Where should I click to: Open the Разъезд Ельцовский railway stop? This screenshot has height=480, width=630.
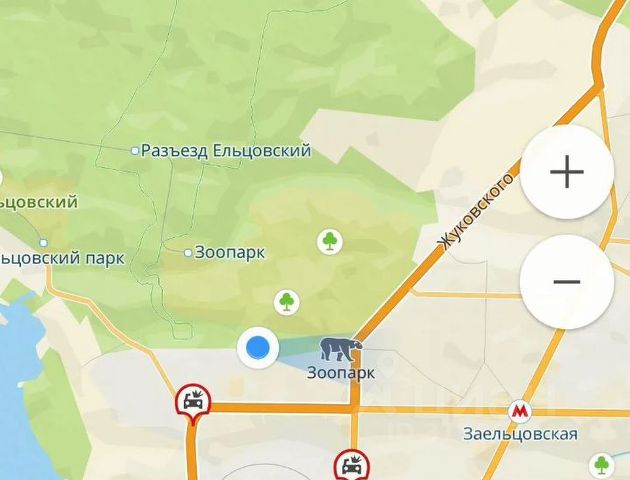point(136,151)
